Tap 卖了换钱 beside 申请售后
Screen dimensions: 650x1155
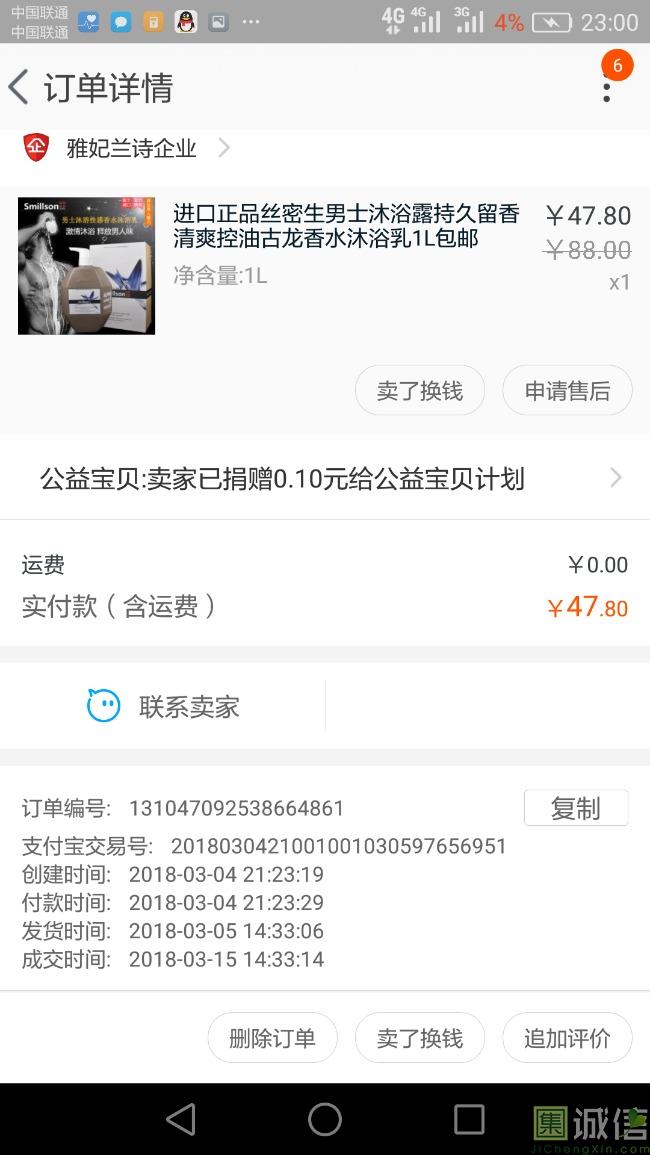[419, 390]
